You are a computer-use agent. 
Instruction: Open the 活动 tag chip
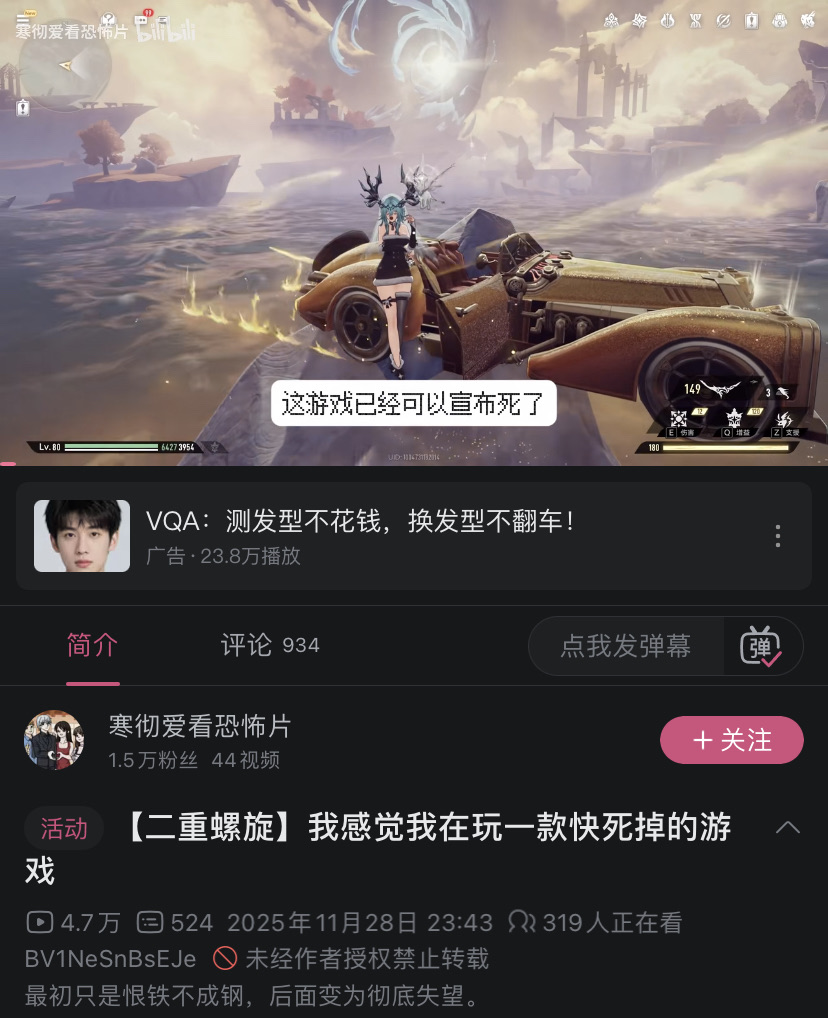[x=64, y=828]
